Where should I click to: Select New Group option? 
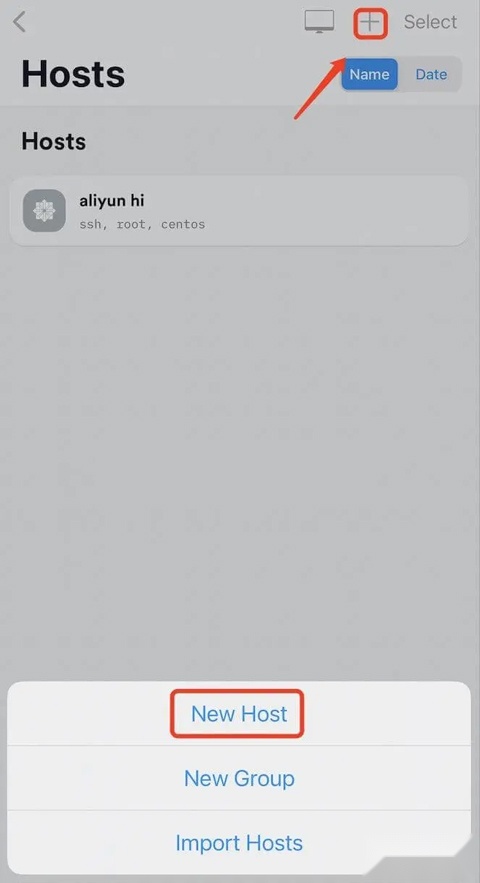point(239,778)
